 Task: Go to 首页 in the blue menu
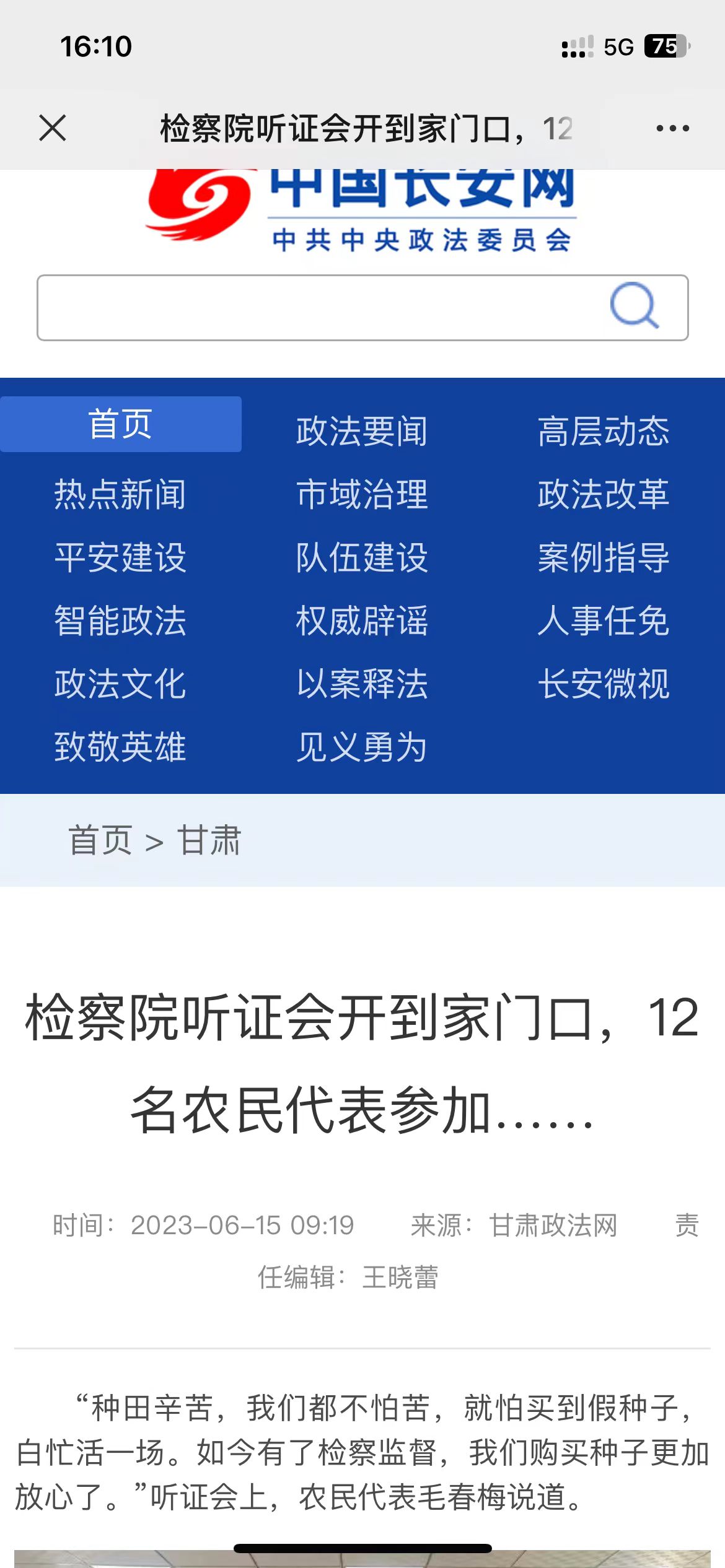point(120,425)
